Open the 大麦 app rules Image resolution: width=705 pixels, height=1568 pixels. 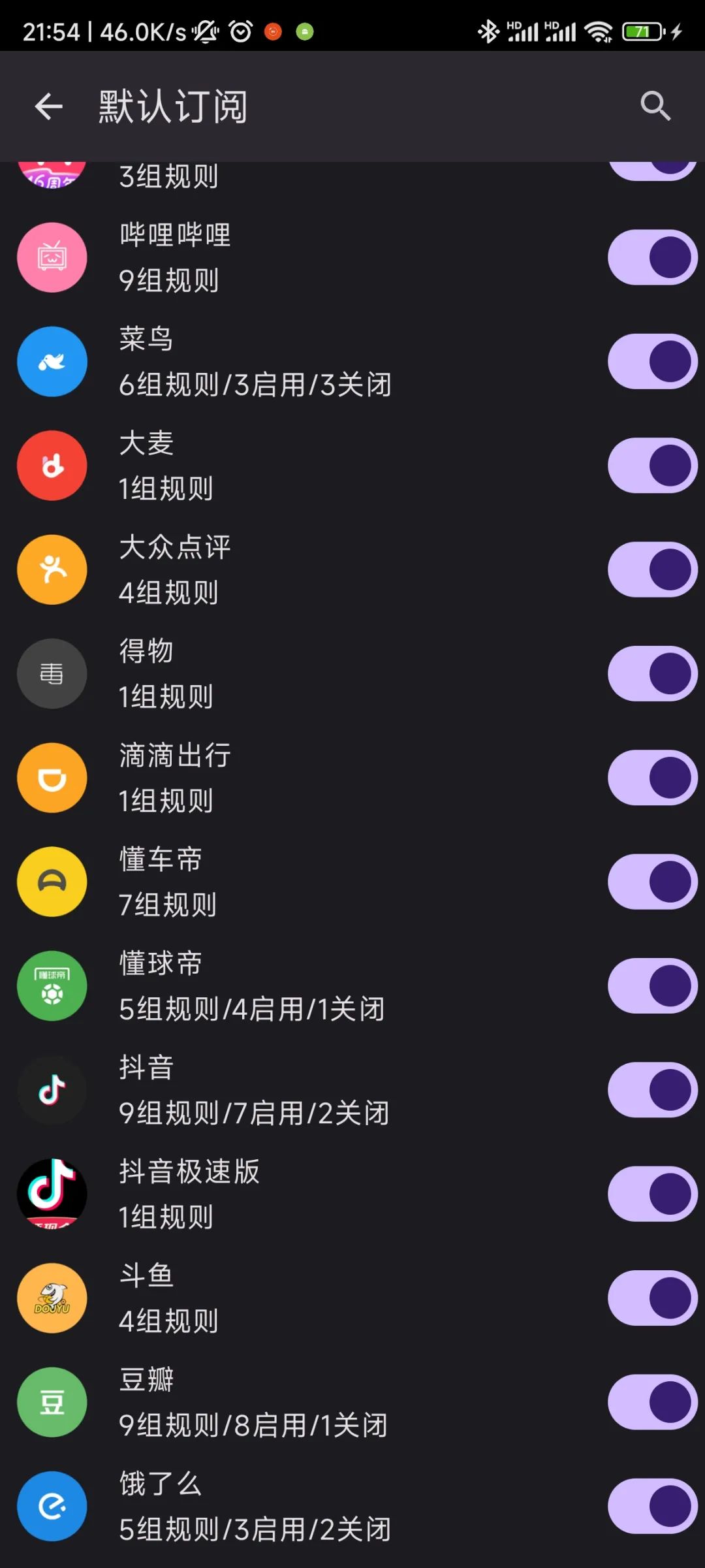[x=261, y=466]
